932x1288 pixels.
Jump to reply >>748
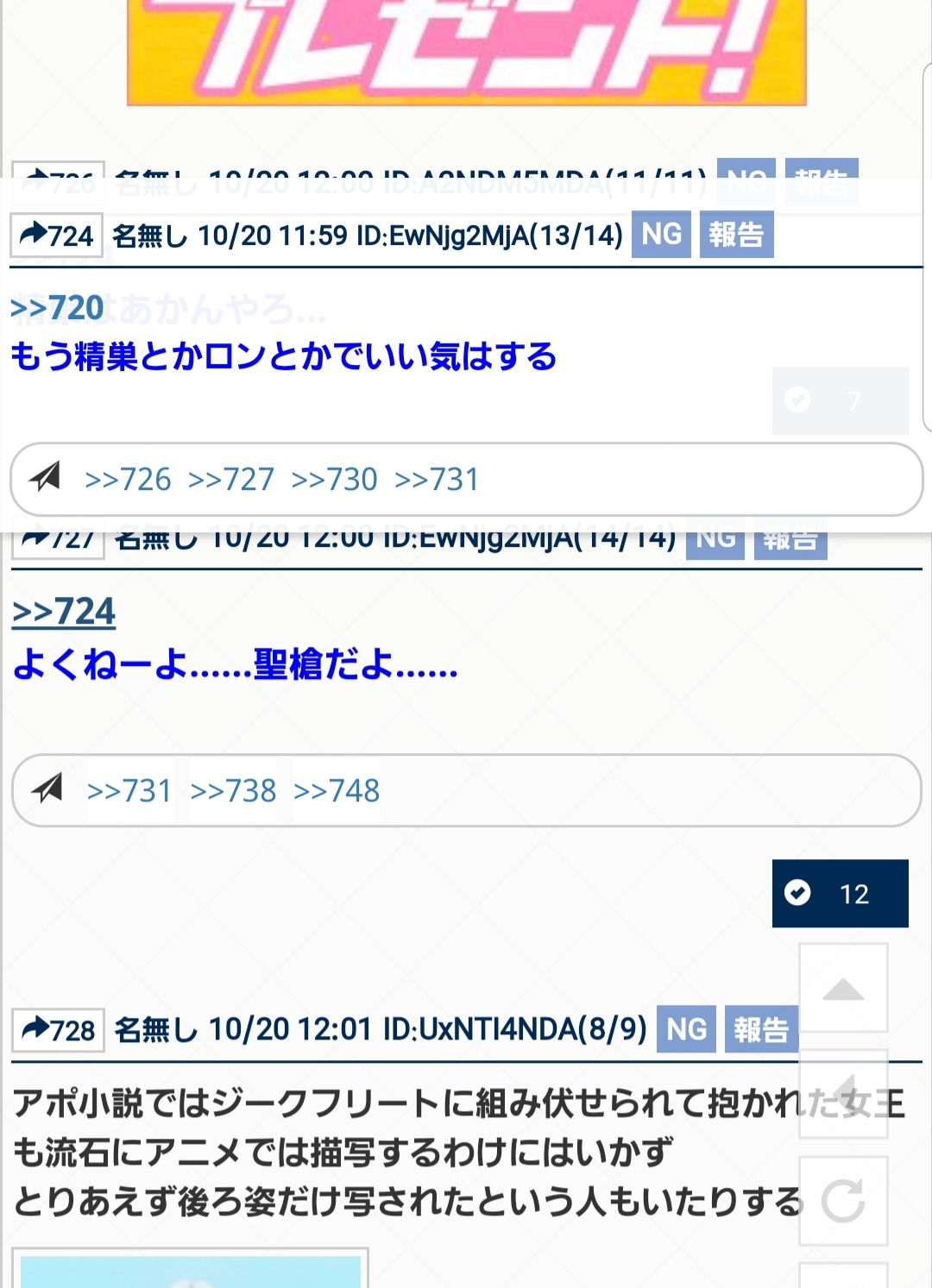click(337, 791)
